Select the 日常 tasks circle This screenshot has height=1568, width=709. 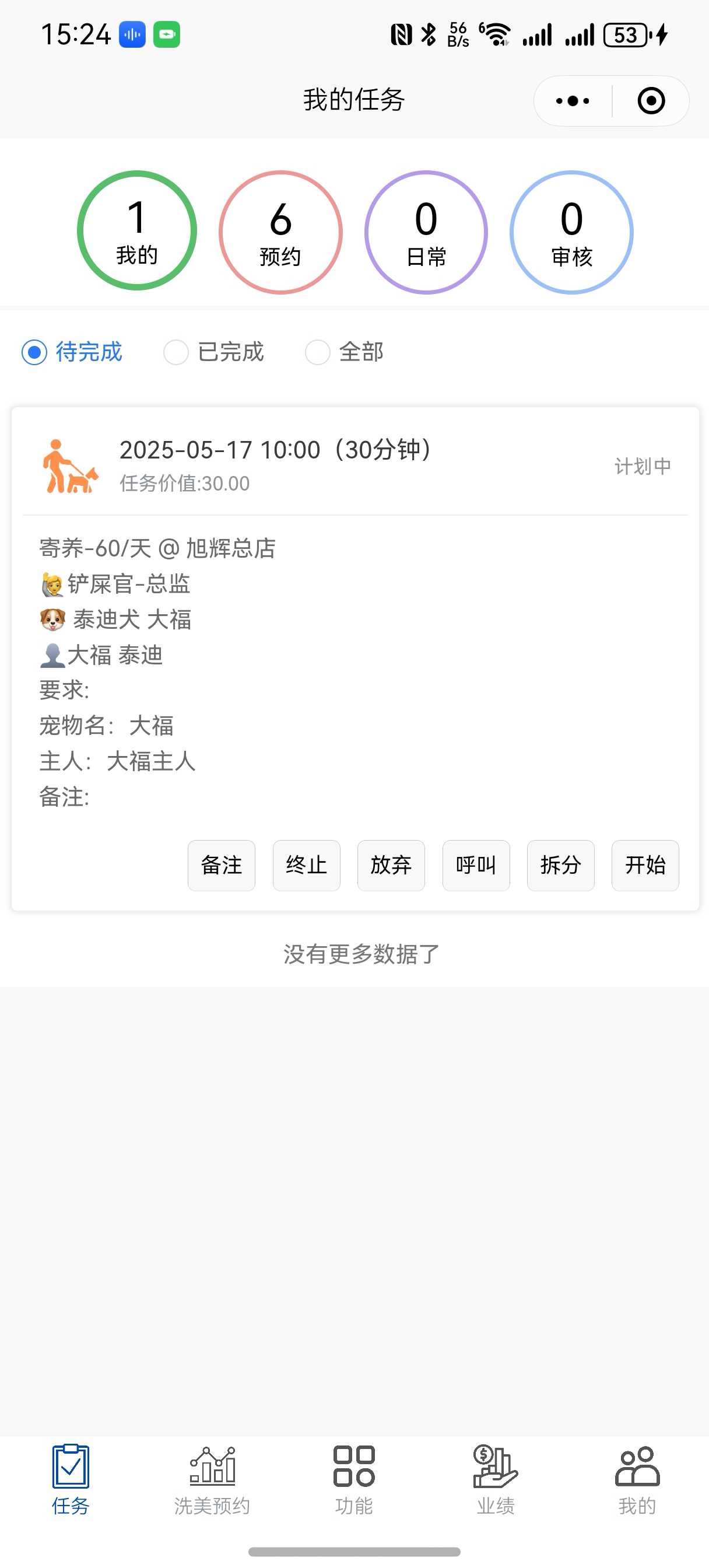coord(426,232)
